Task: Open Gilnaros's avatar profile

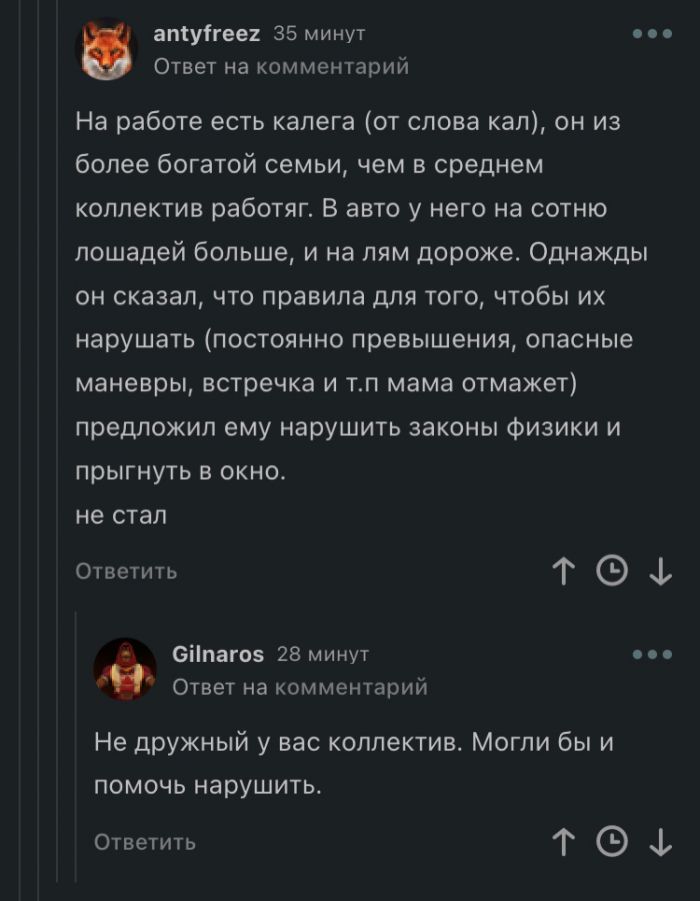Action: (126, 670)
